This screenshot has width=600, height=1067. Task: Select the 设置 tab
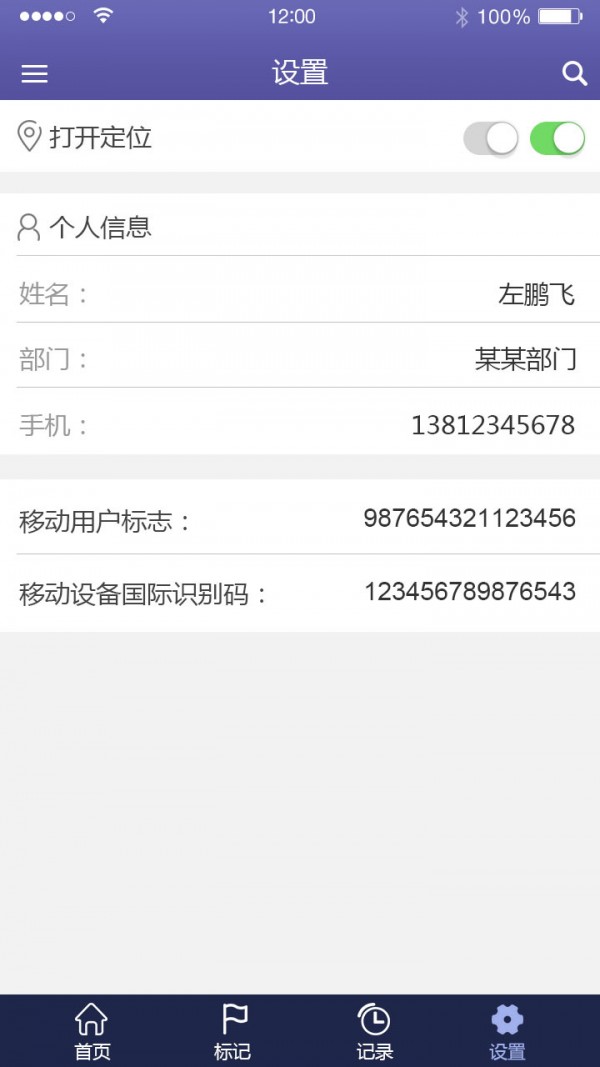pos(507,1031)
